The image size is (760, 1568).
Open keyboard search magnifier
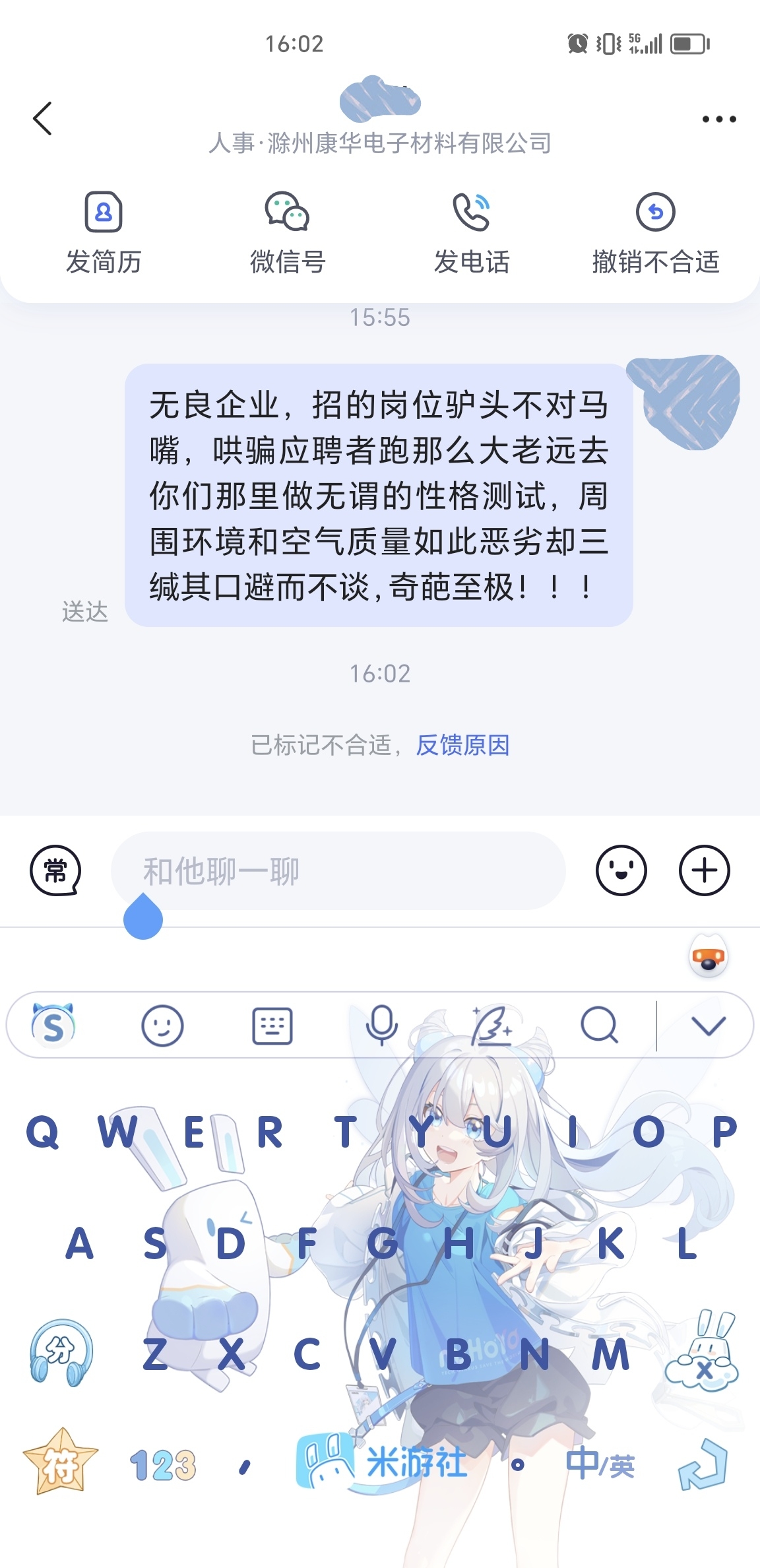point(599,1026)
